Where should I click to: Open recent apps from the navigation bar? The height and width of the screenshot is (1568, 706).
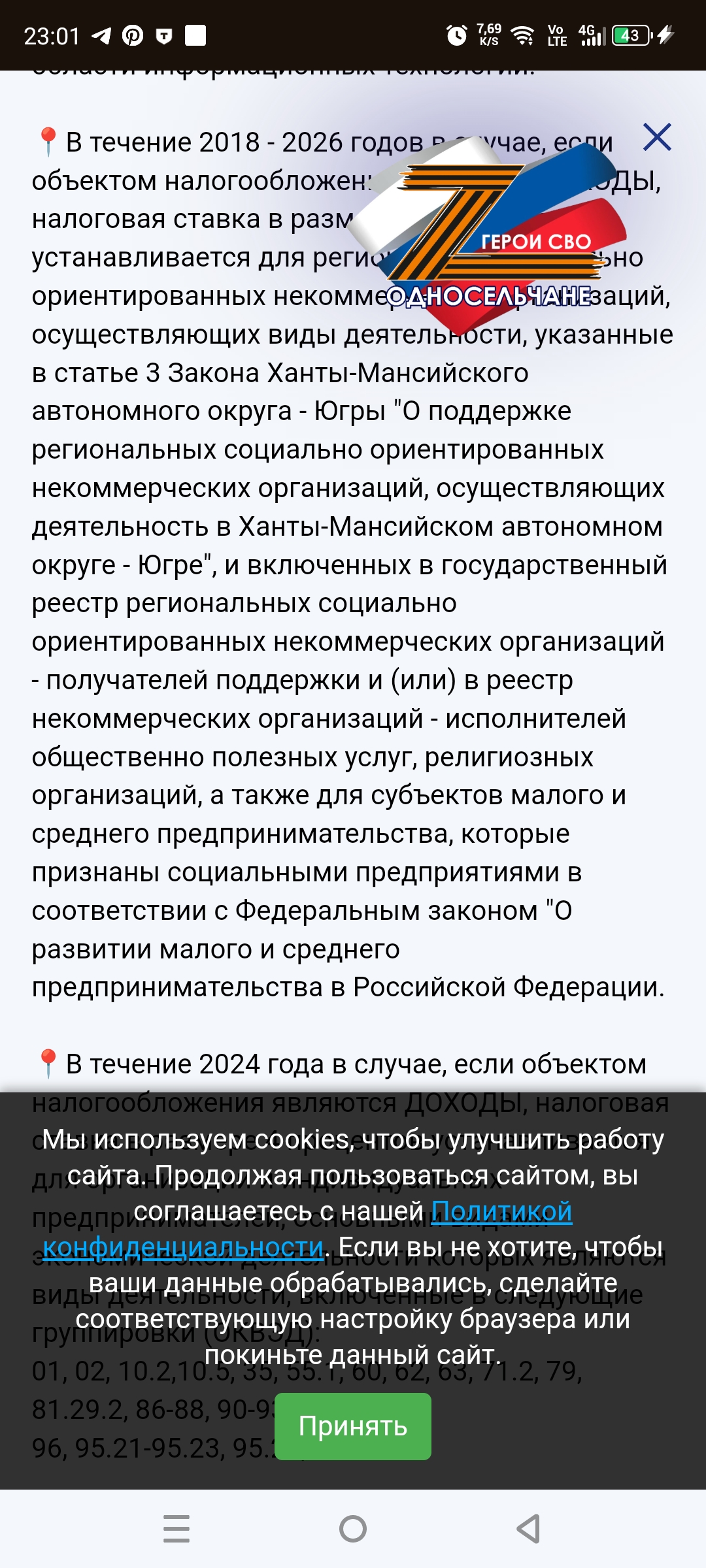[x=176, y=1529]
